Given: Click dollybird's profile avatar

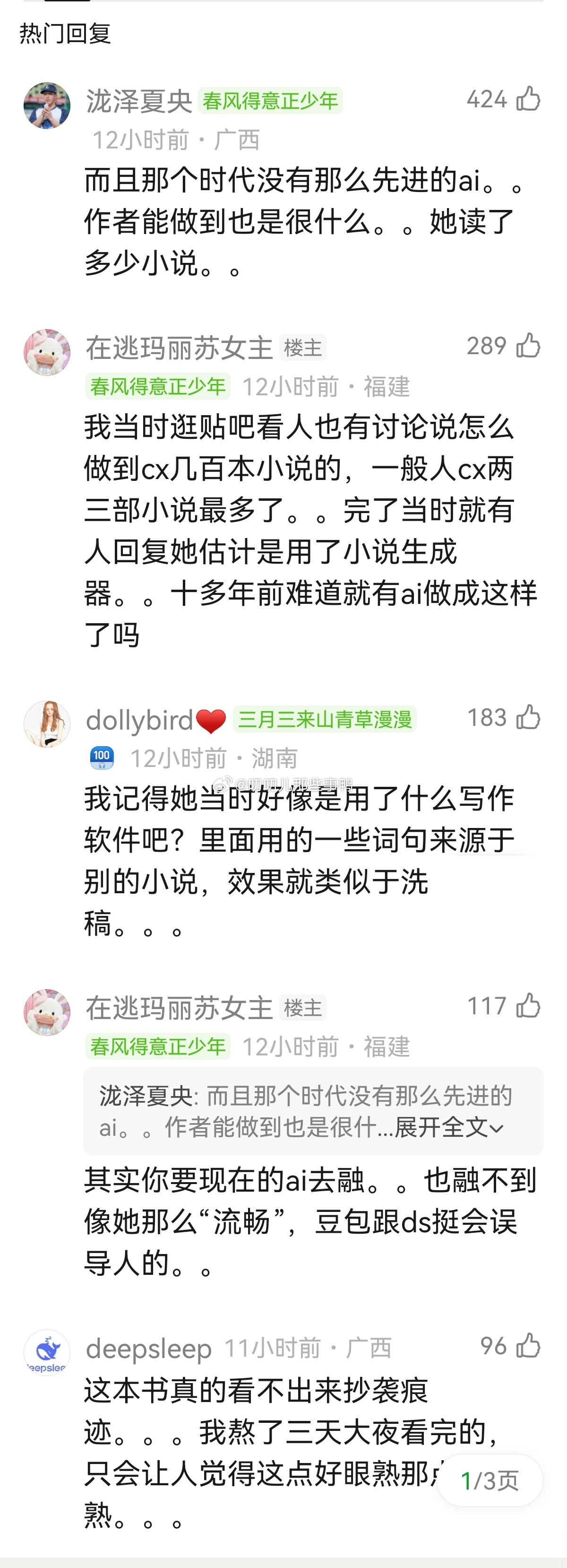Looking at the screenshot, I should point(46,724).
